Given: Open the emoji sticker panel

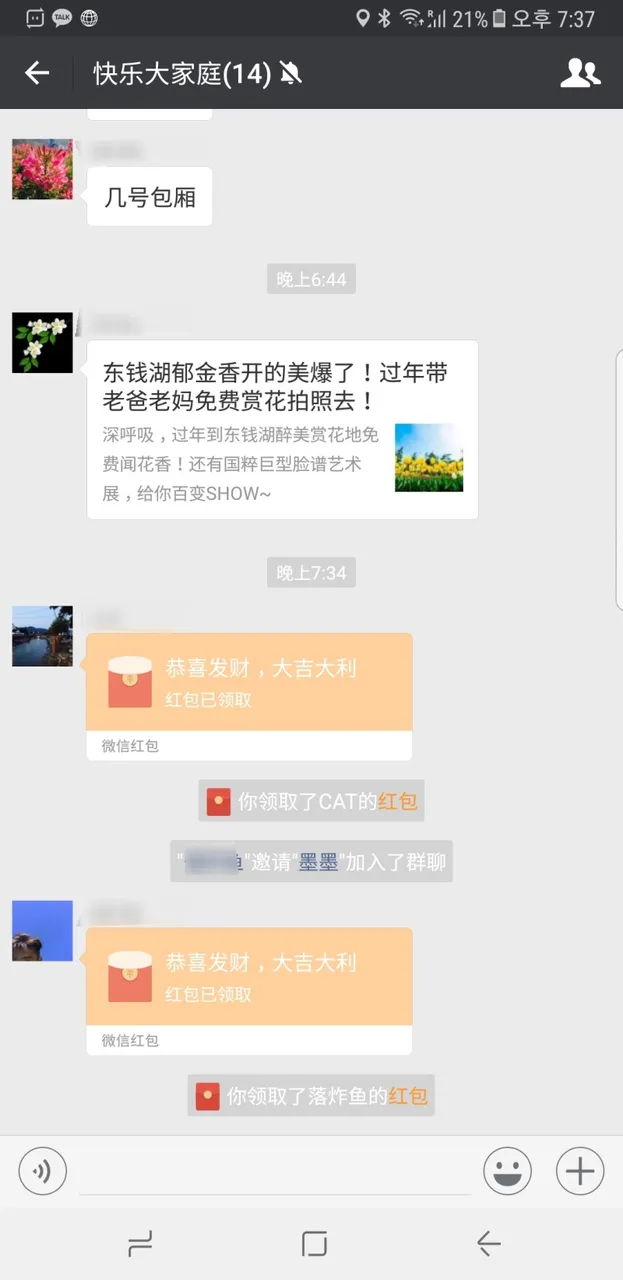Looking at the screenshot, I should click(507, 1170).
